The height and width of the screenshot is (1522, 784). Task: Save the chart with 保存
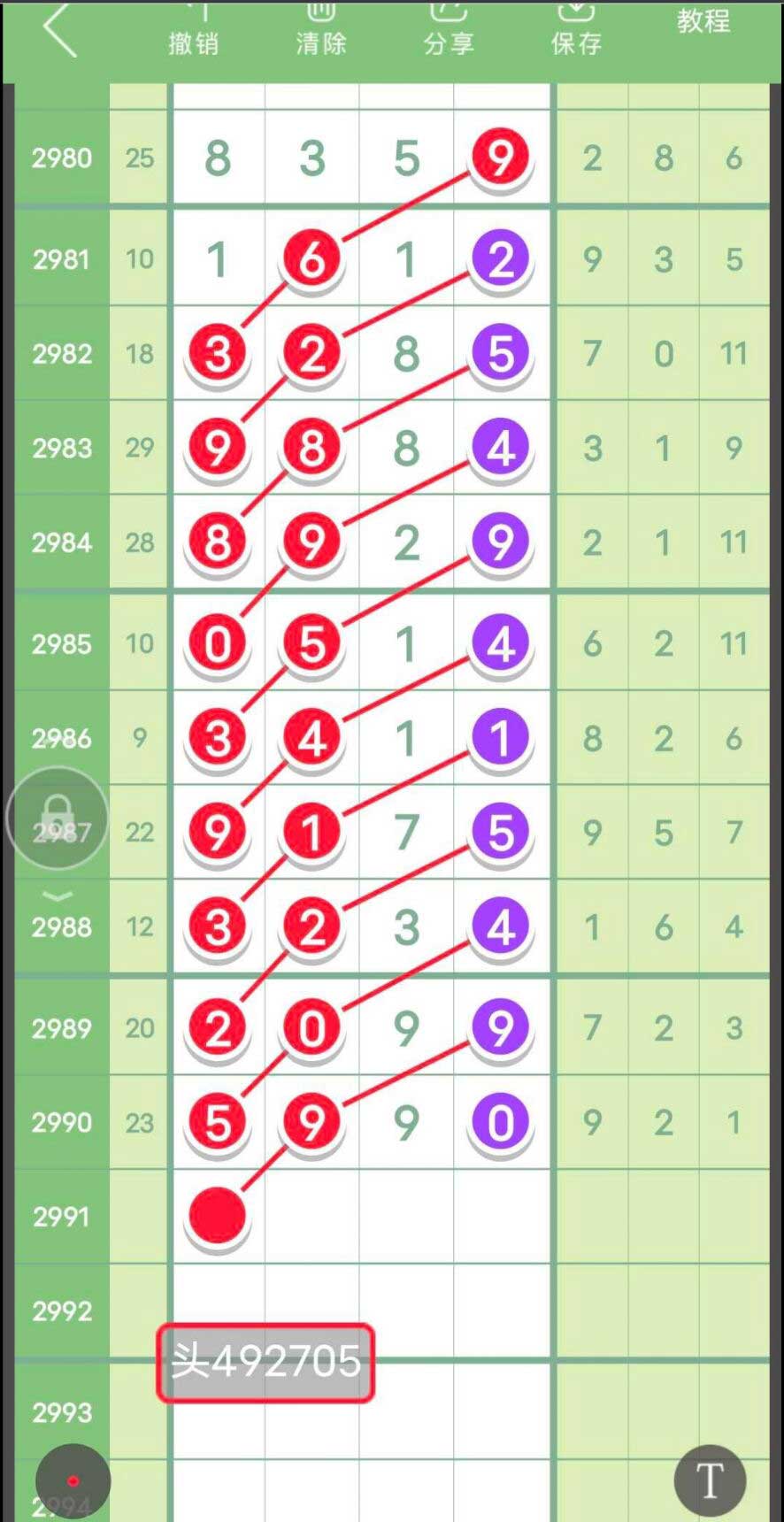576,32
